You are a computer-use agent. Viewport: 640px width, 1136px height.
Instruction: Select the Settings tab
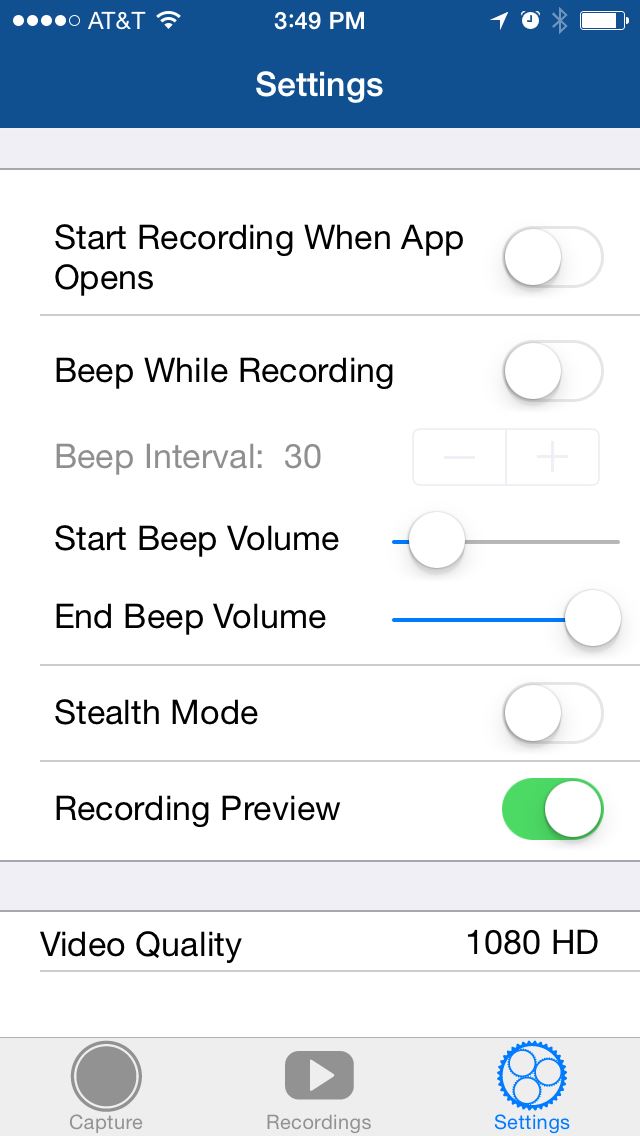pos(532,1085)
